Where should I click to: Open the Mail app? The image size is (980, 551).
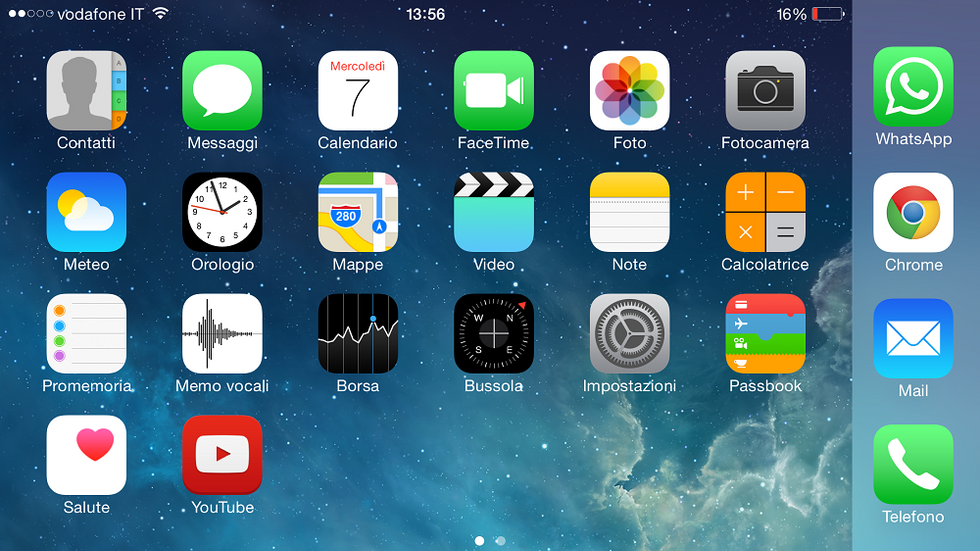913,338
